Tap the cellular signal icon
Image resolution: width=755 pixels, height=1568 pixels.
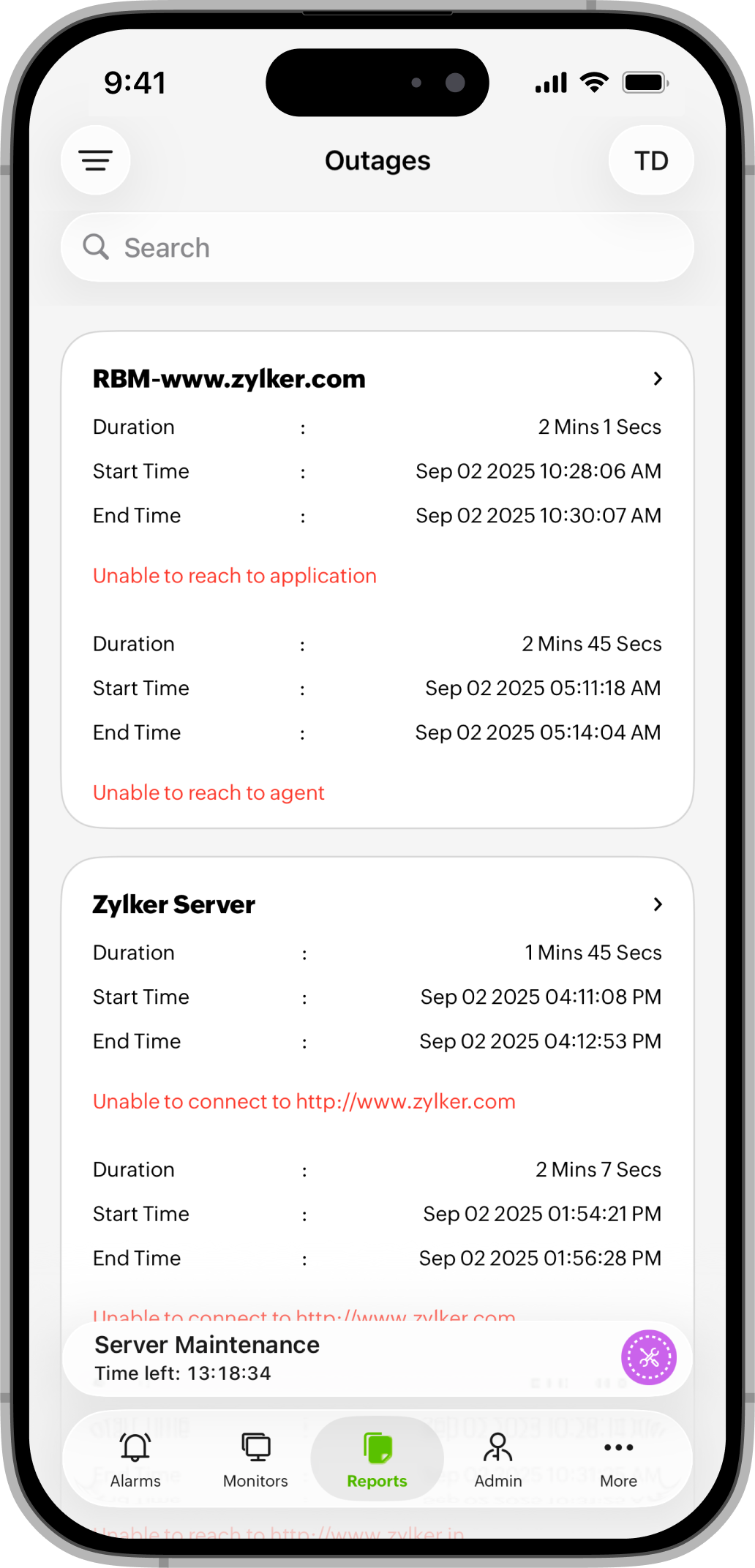550,83
